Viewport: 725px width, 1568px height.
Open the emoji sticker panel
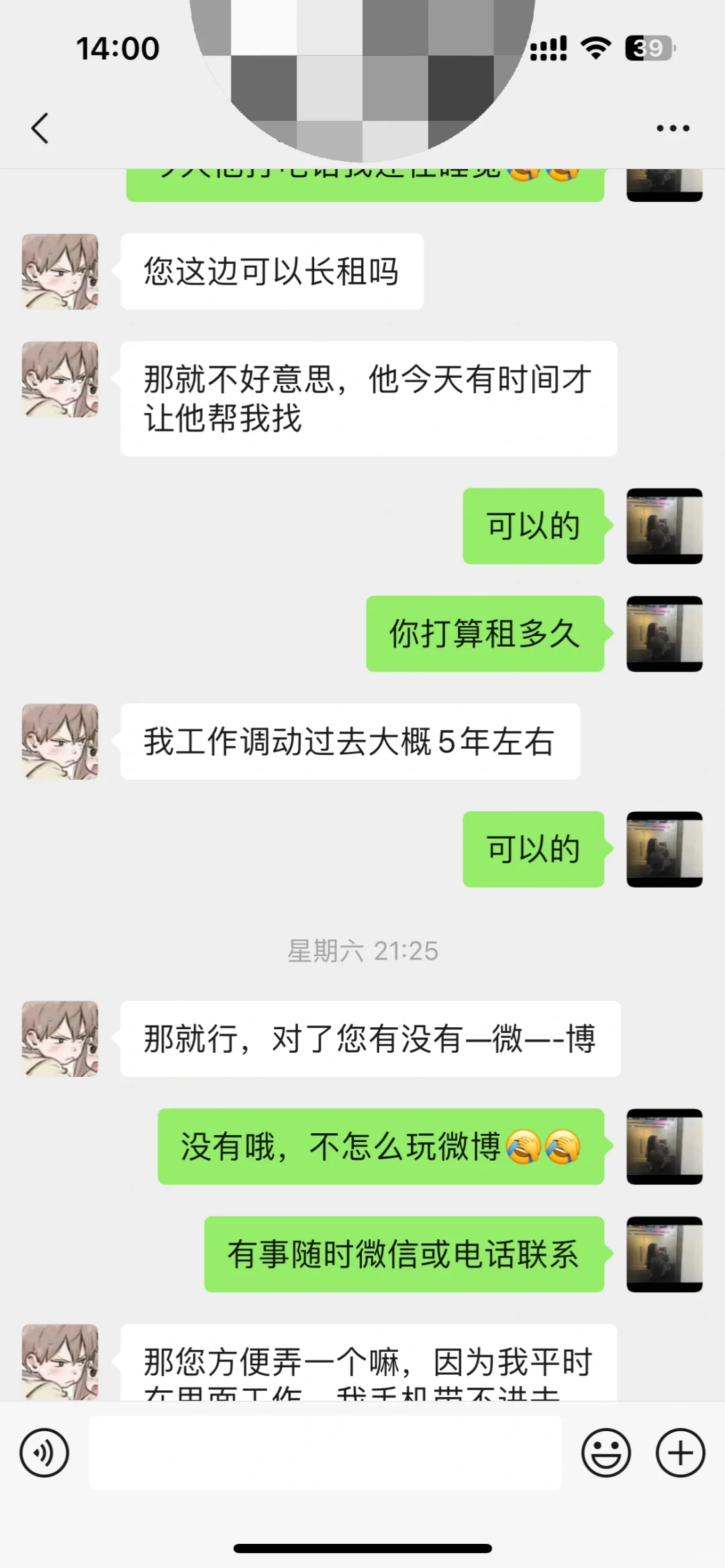[x=606, y=1453]
